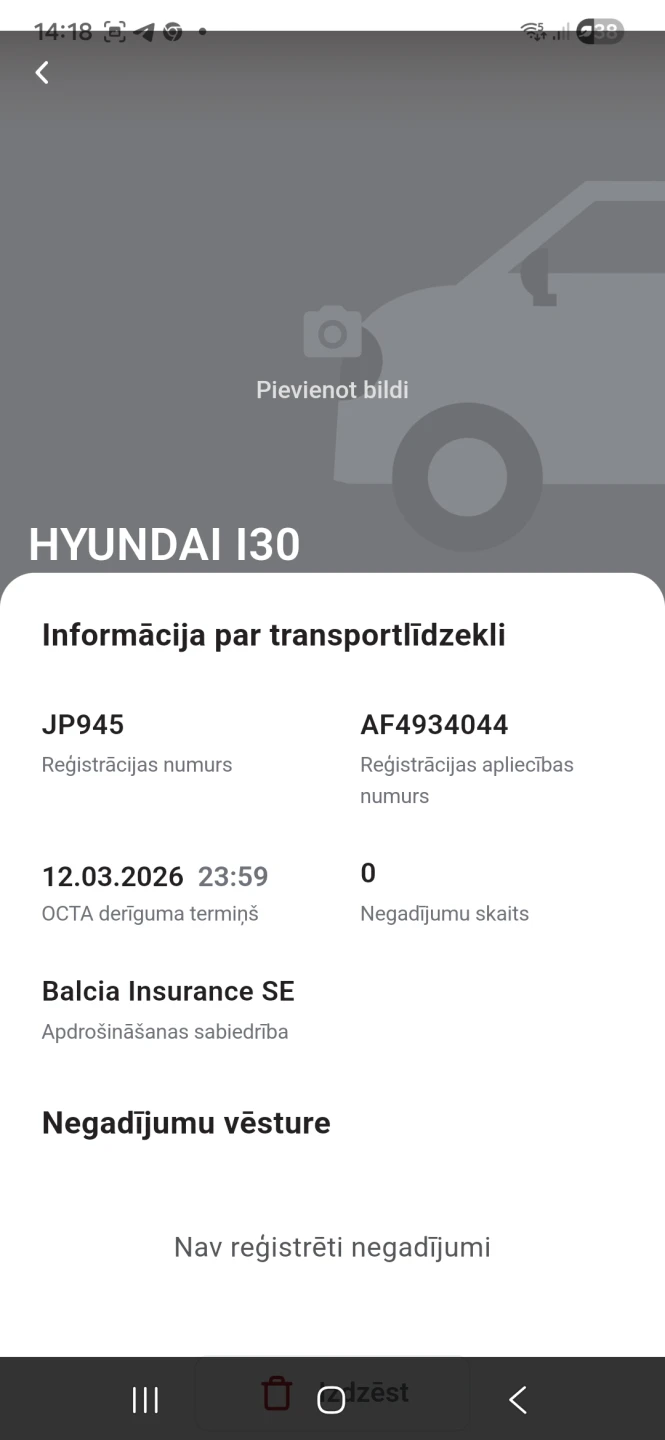
Task: Open recent apps from the navigation bar
Action: (146, 1400)
